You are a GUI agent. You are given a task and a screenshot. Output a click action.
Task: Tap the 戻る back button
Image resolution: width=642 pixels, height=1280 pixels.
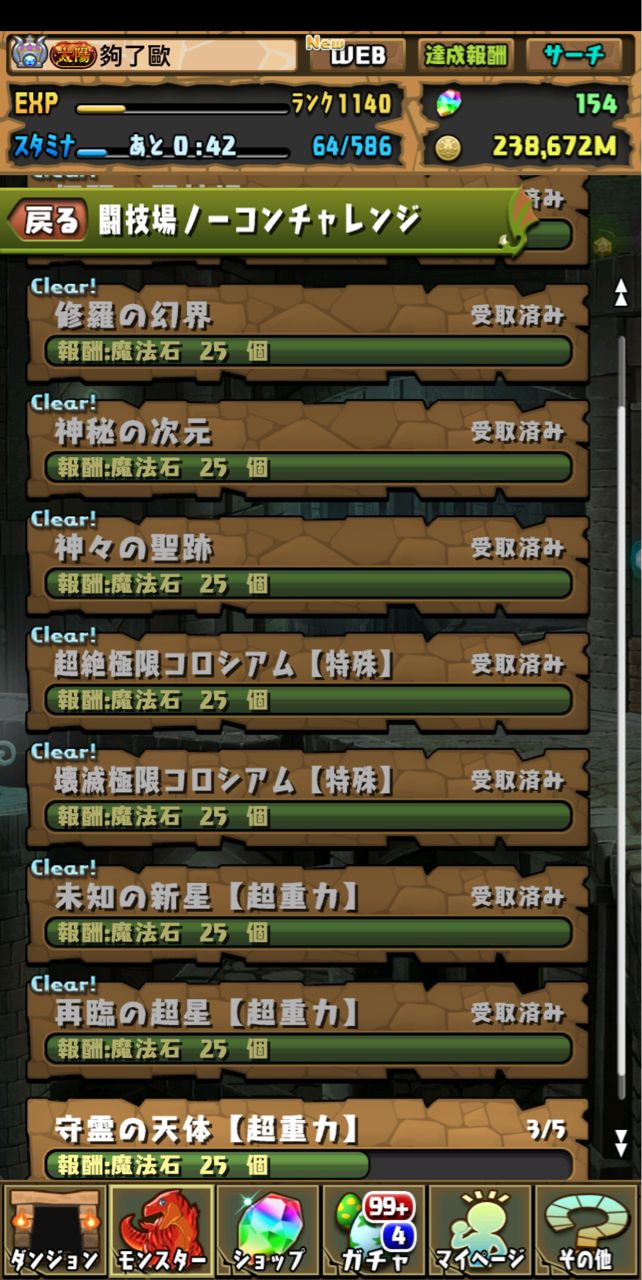pyautogui.click(x=46, y=221)
